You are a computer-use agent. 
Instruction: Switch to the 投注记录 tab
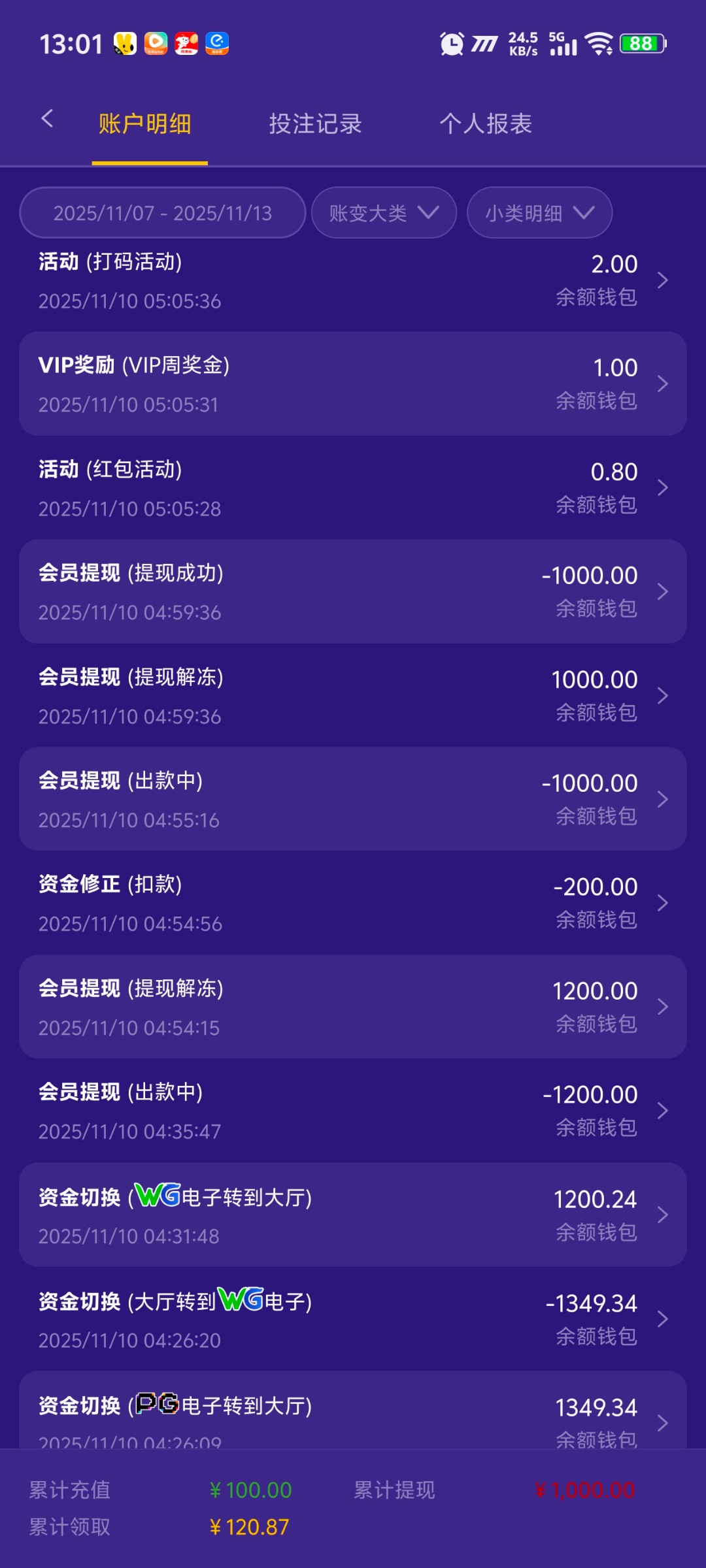coord(315,124)
